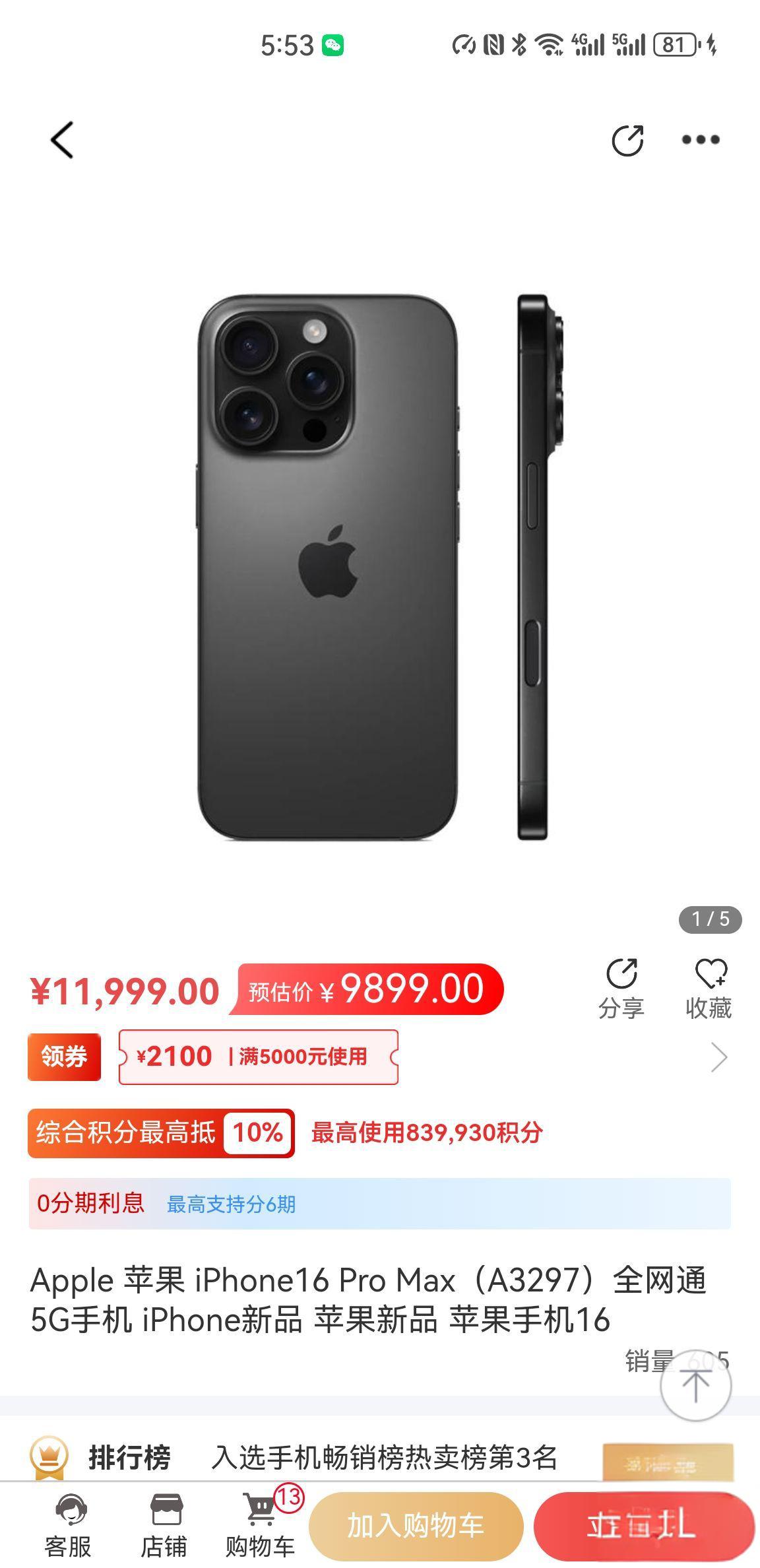This screenshot has width=760, height=1568.
Task: Add the product to 收藏 favorites
Action: [709, 988]
